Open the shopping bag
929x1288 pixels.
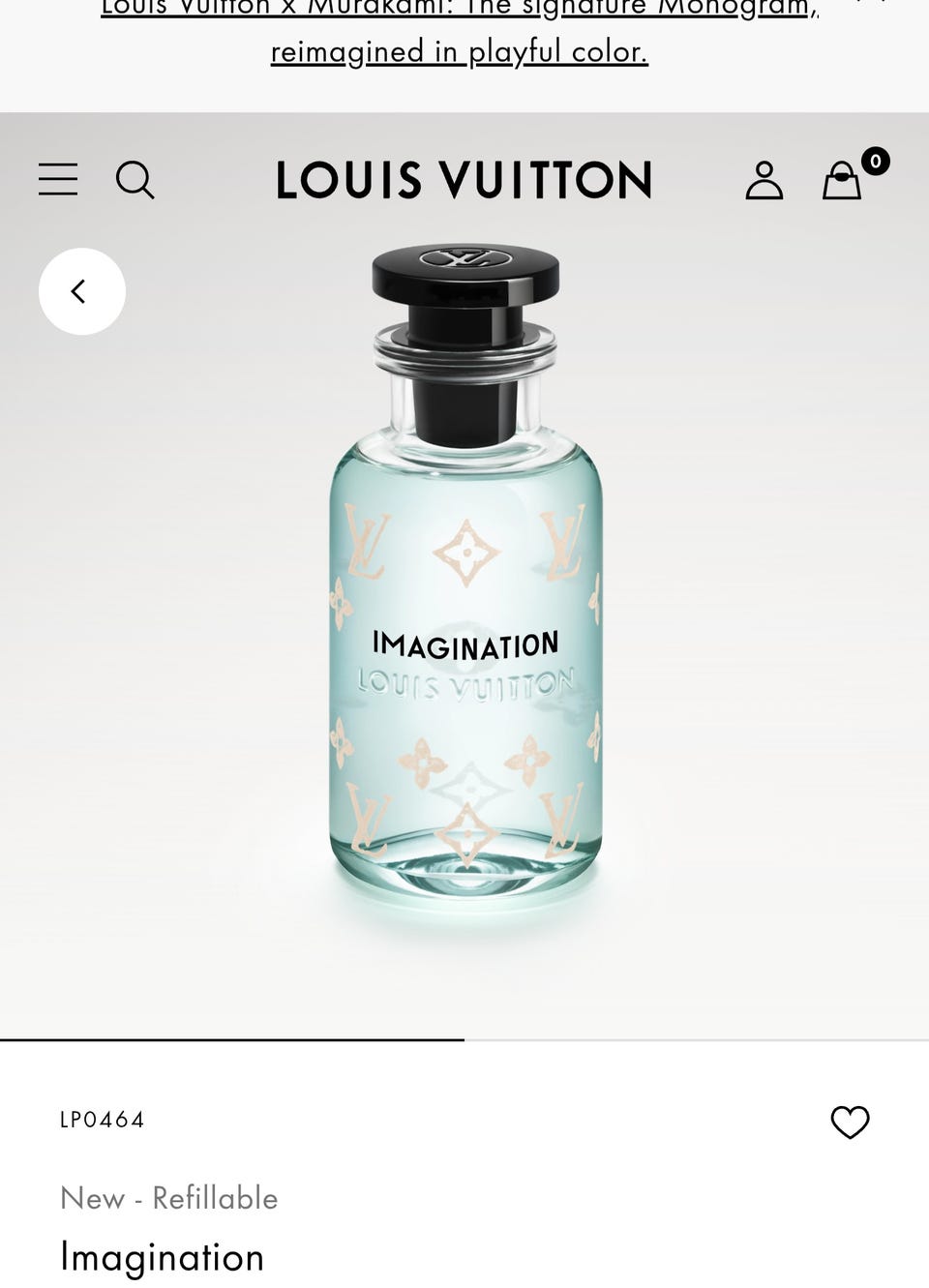coord(842,180)
